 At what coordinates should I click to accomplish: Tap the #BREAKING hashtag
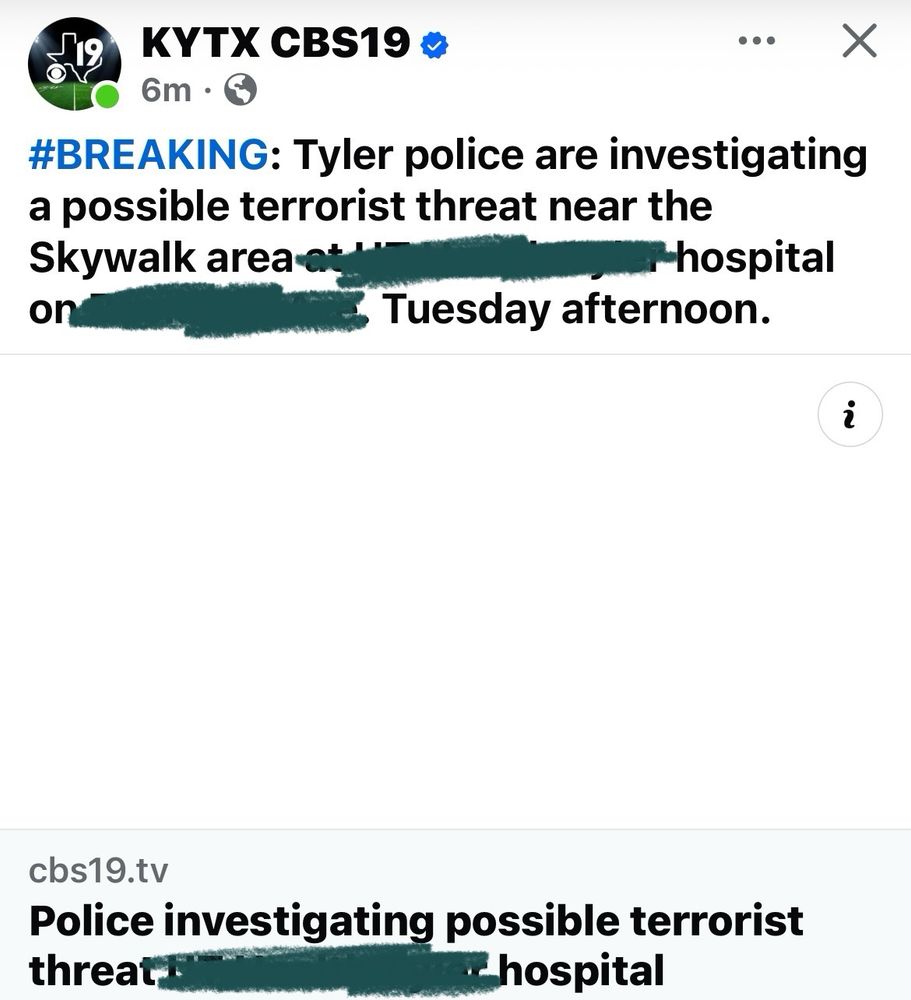[148, 154]
